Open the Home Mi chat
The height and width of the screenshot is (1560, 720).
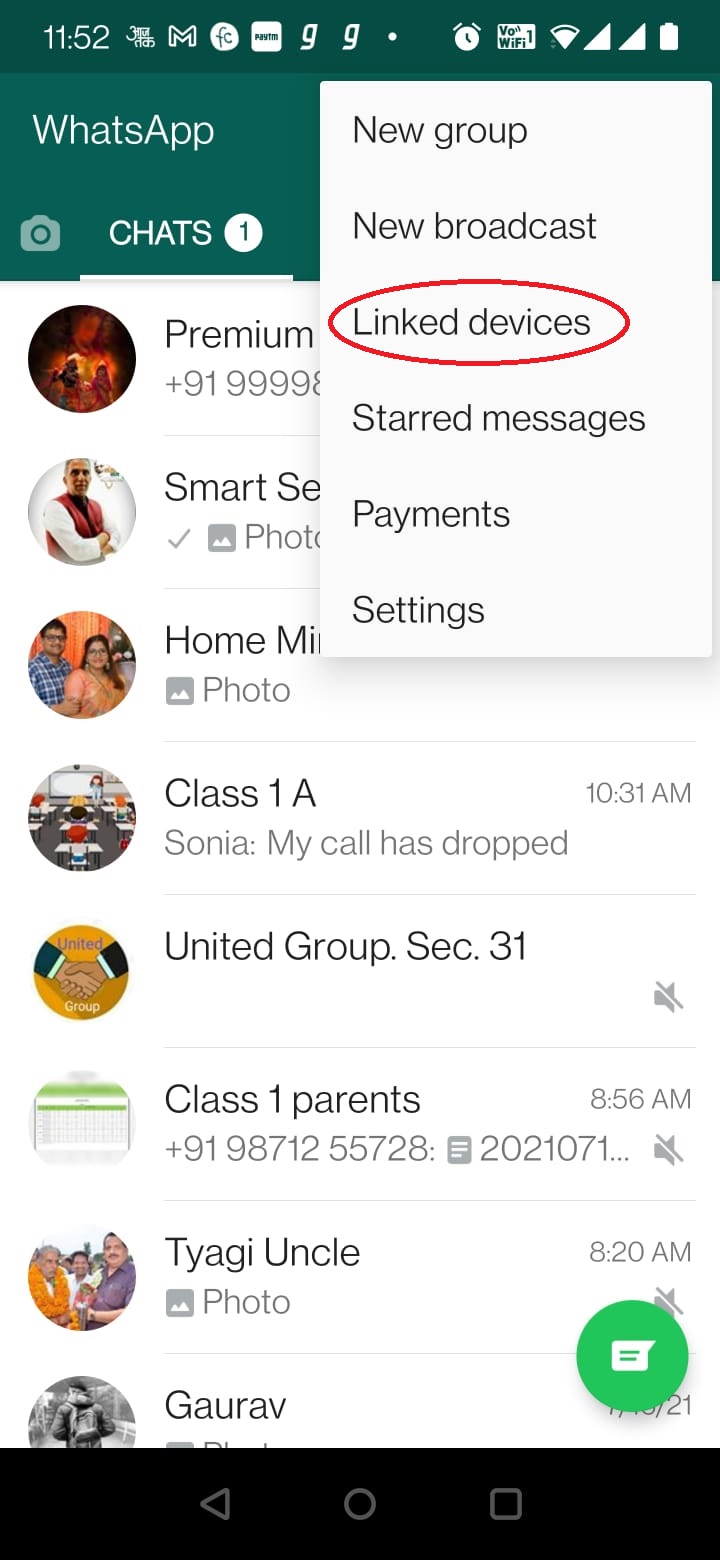click(240, 664)
